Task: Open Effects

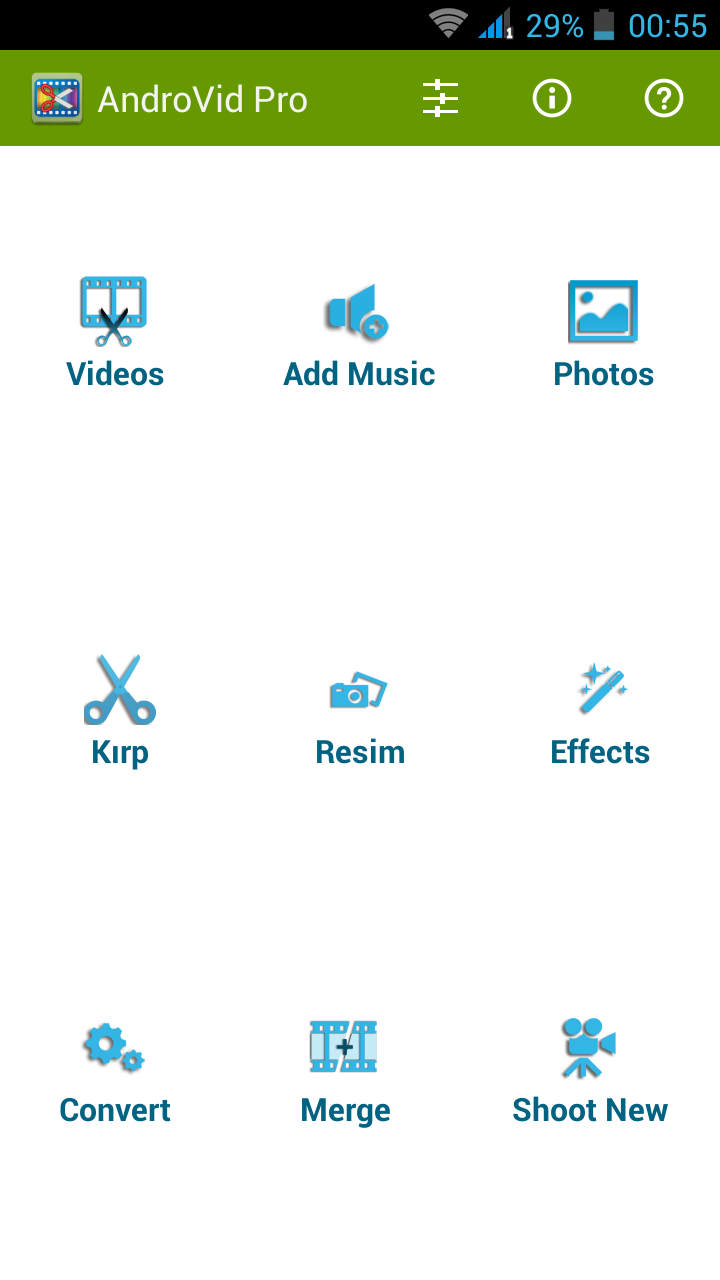Action: click(x=600, y=711)
